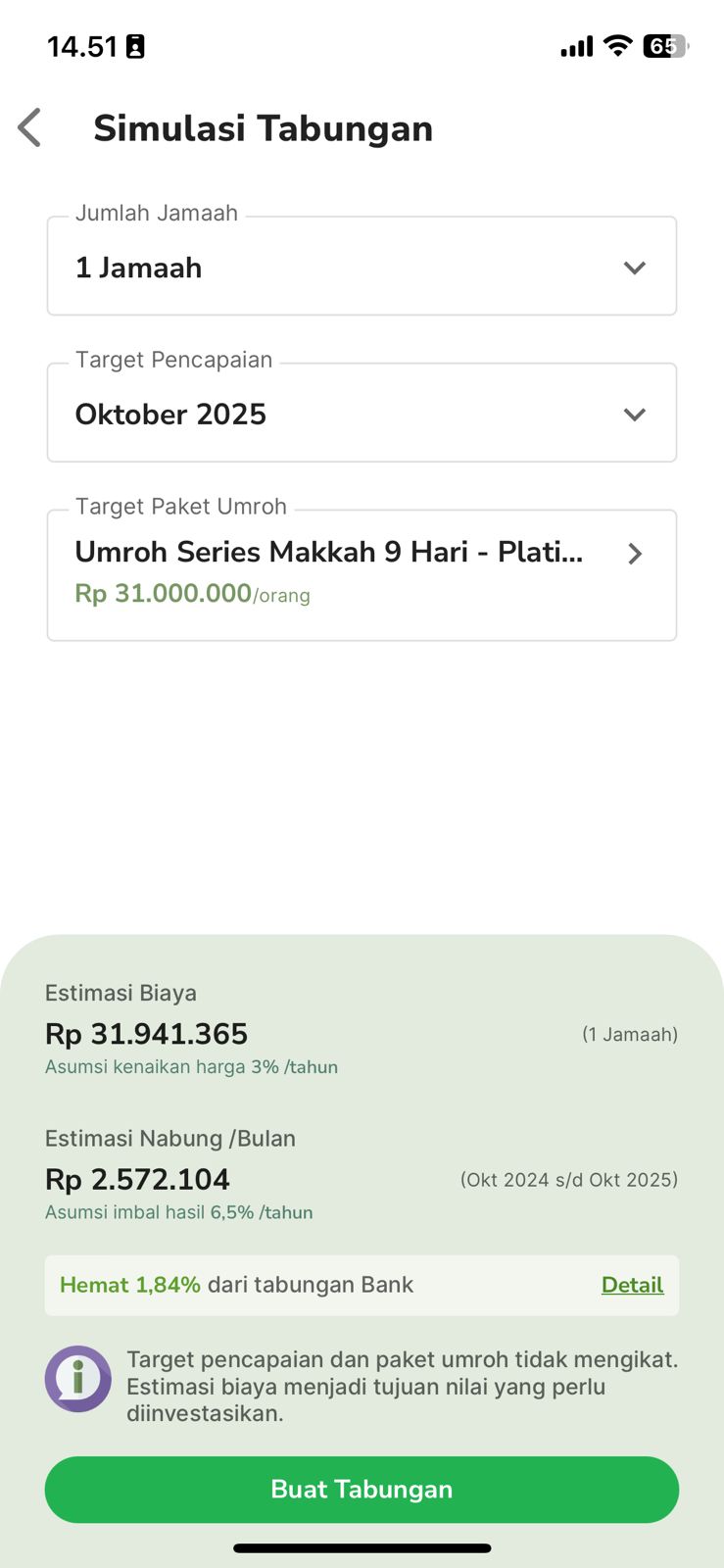
Task: Go back from Simulasi Tabungan
Action: click(30, 128)
